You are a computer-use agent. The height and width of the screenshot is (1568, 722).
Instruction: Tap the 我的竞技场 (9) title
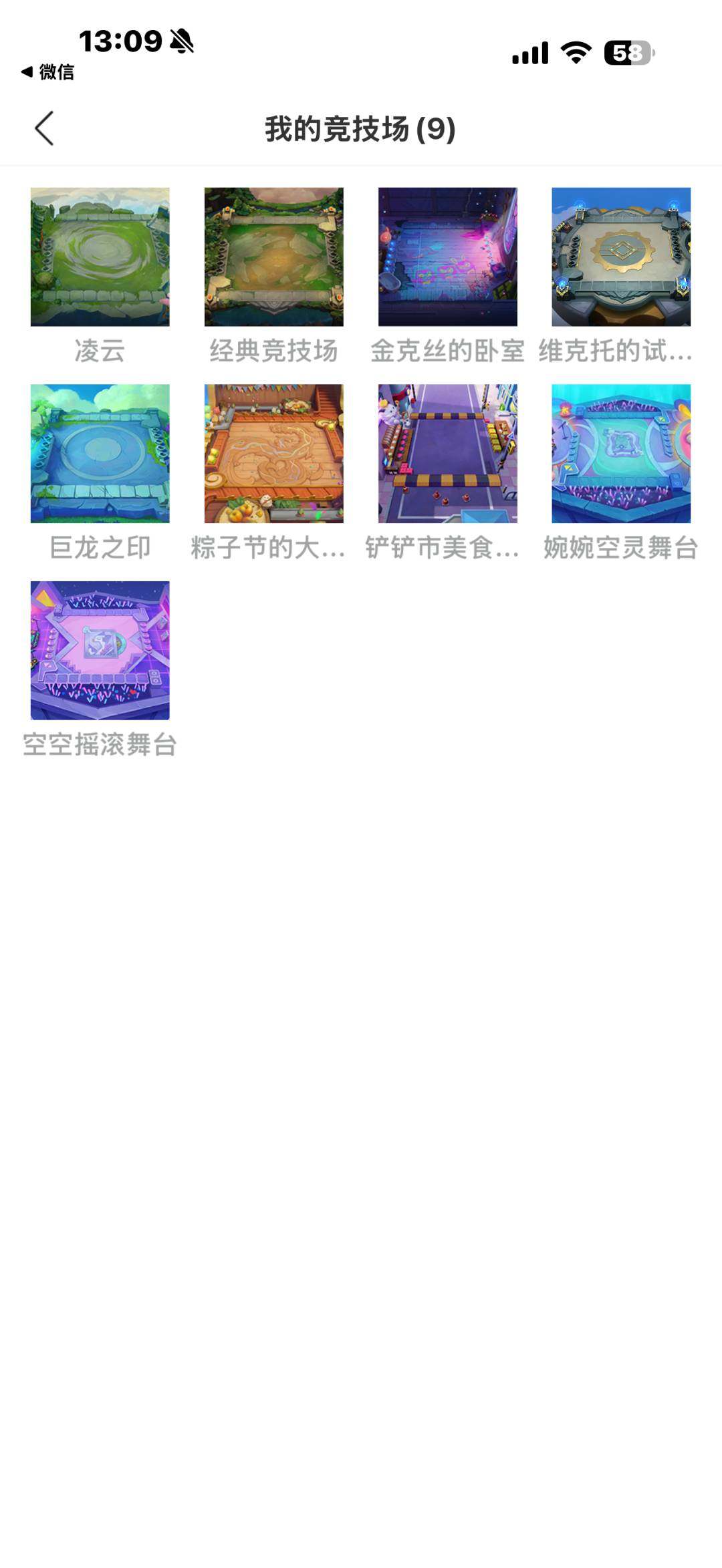click(361, 128)
